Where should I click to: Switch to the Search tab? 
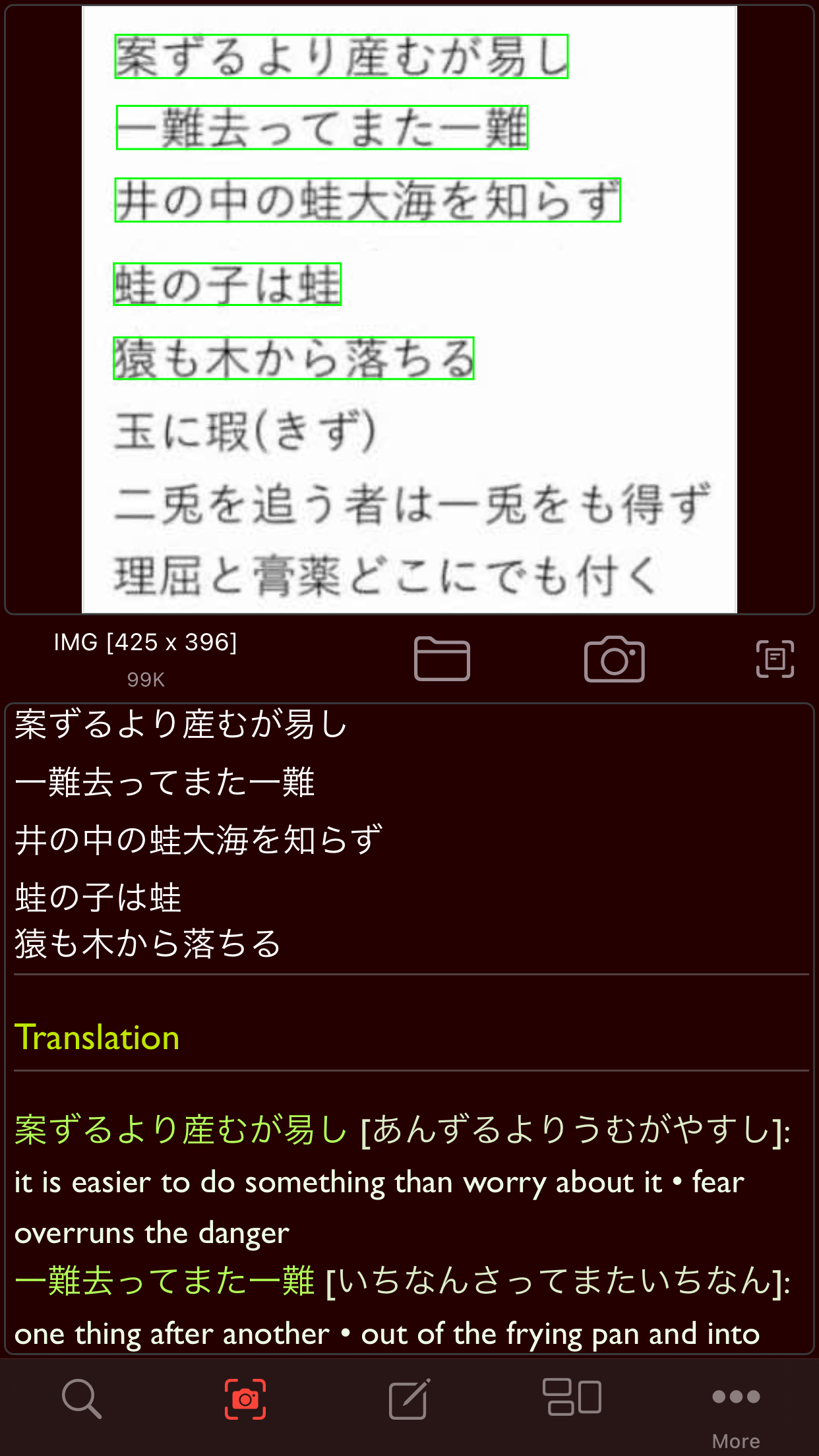tap(82, 1399)
